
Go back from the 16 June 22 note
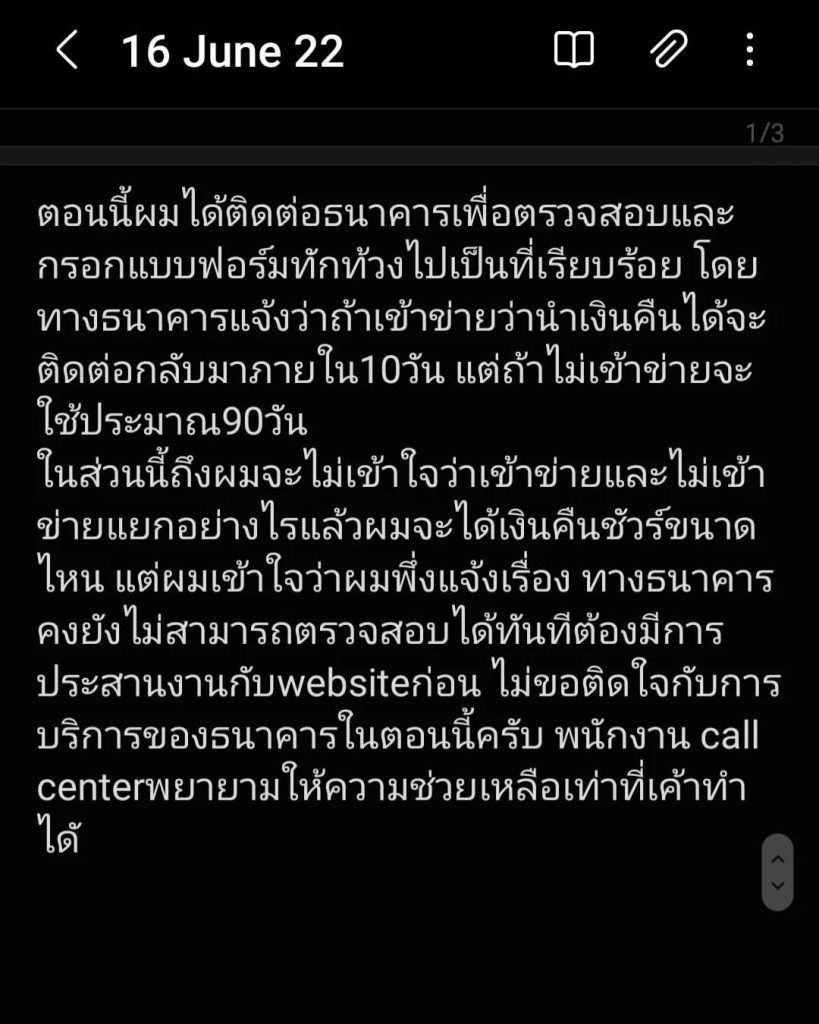pos(66,50)
